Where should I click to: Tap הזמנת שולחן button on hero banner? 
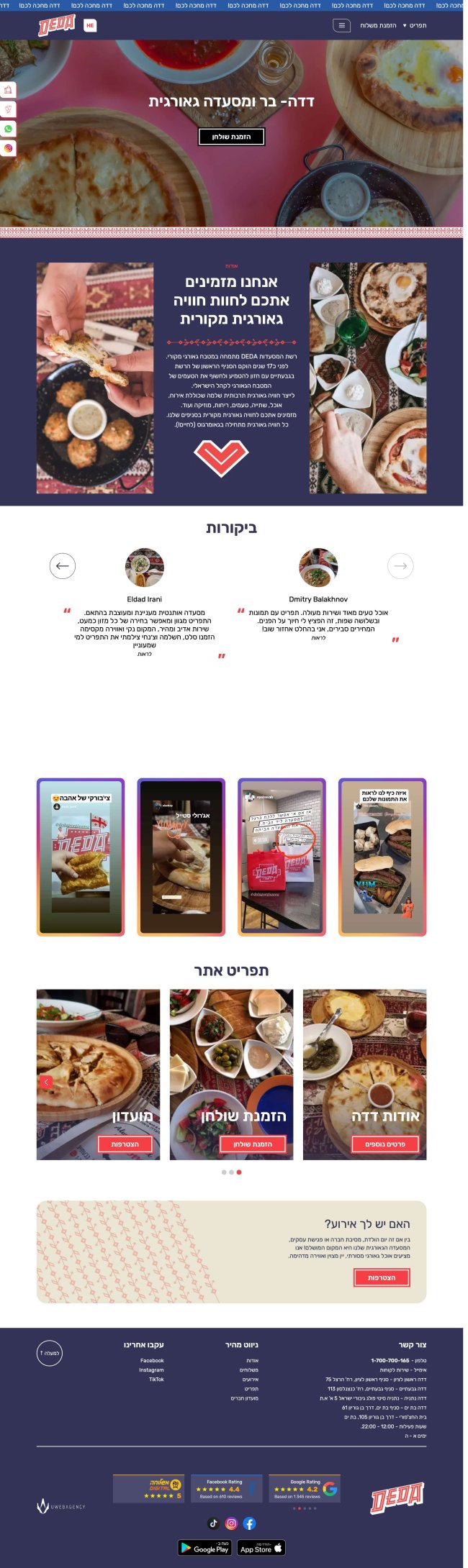231,137
